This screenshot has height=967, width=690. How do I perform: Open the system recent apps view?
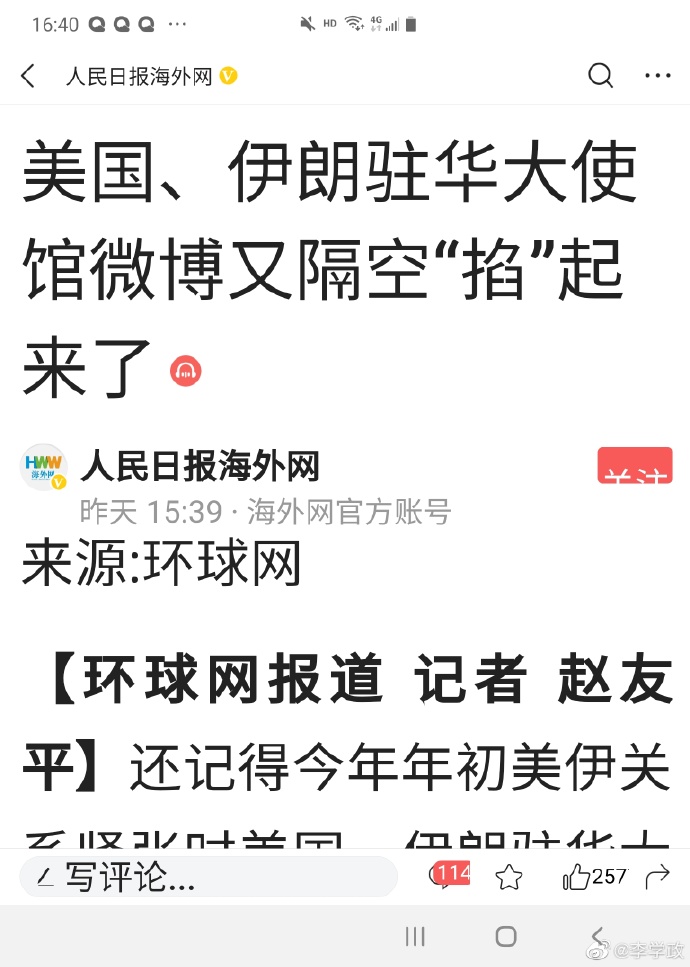click(x=415, y=937)
